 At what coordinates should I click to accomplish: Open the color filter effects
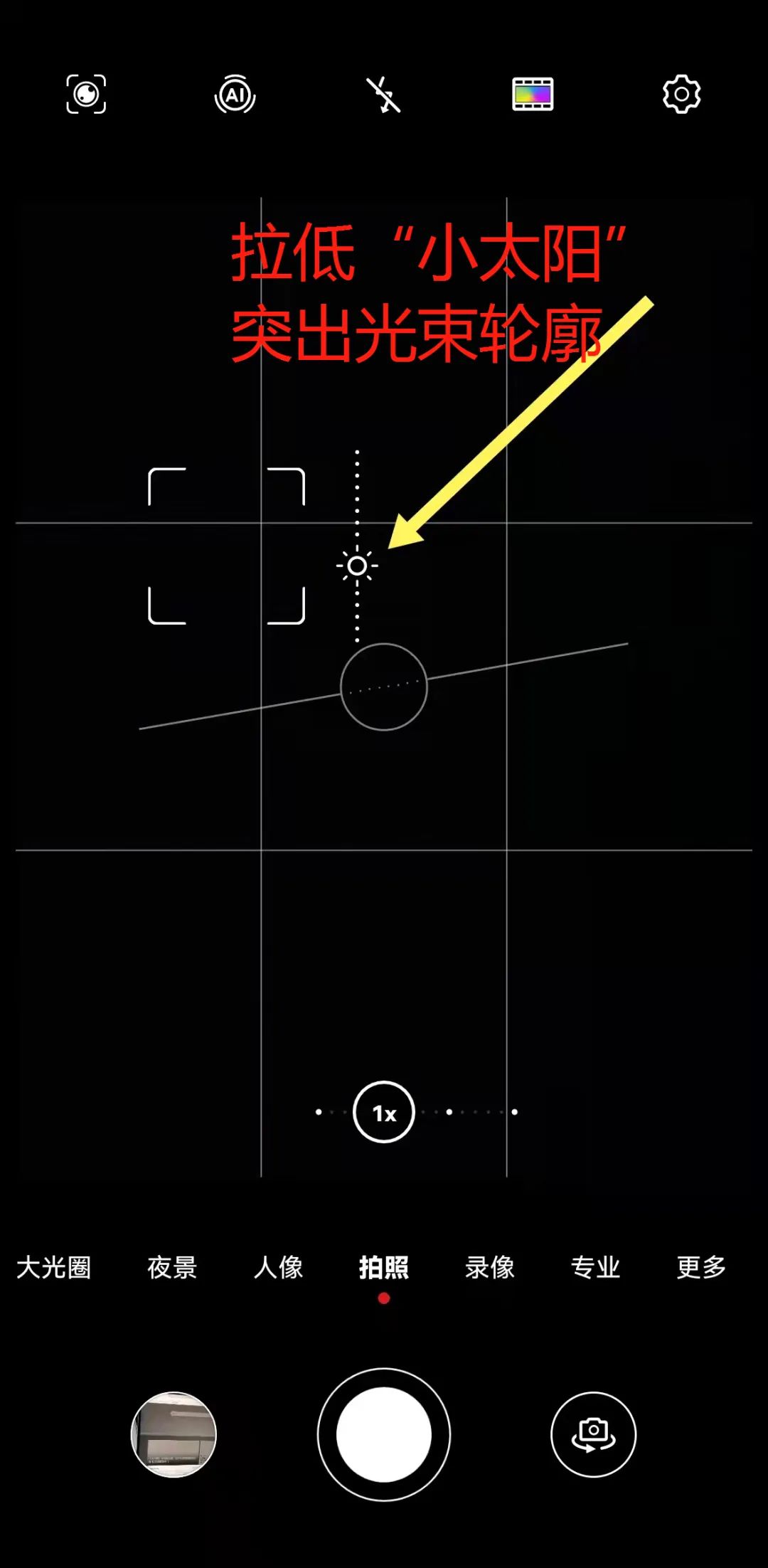[x=533, y=95]
